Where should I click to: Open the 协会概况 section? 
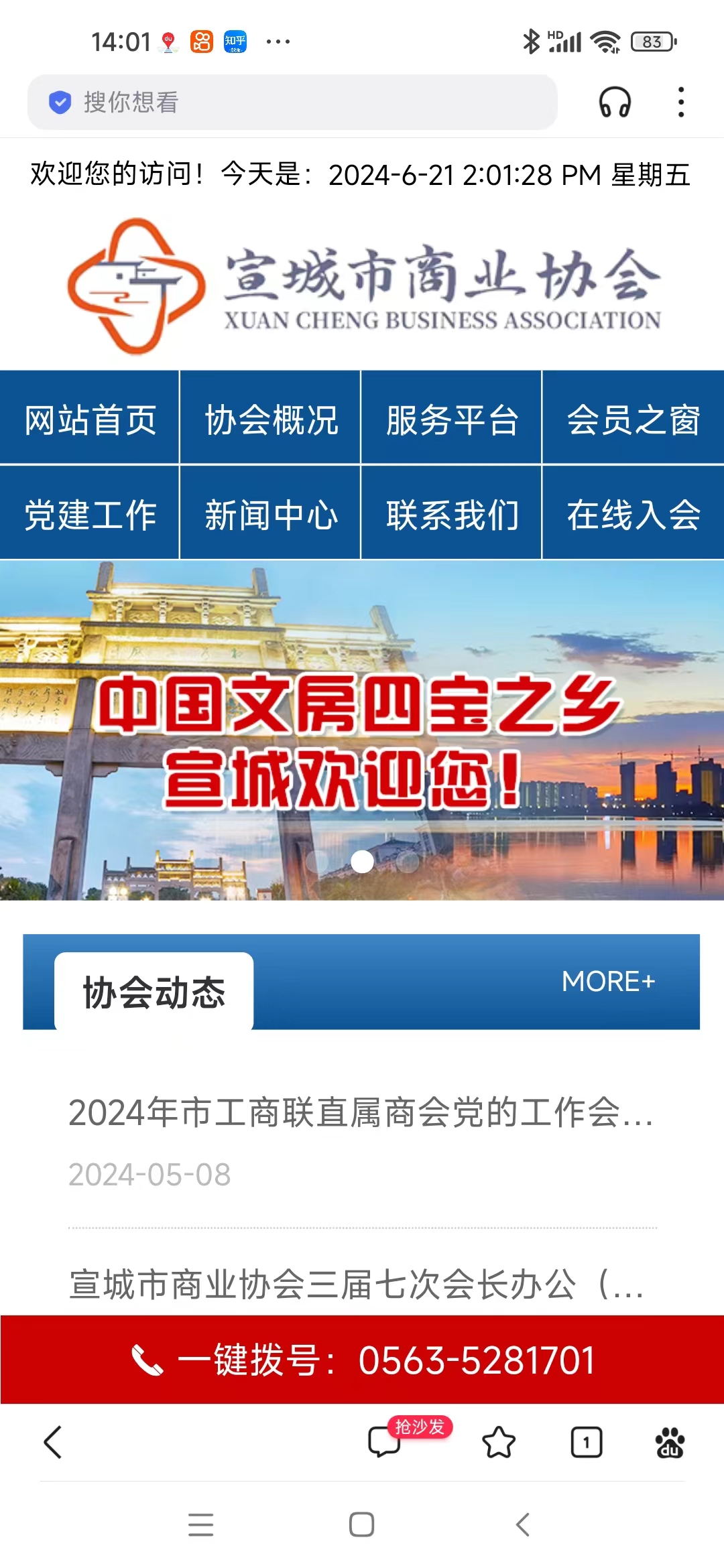coord(271,420)
